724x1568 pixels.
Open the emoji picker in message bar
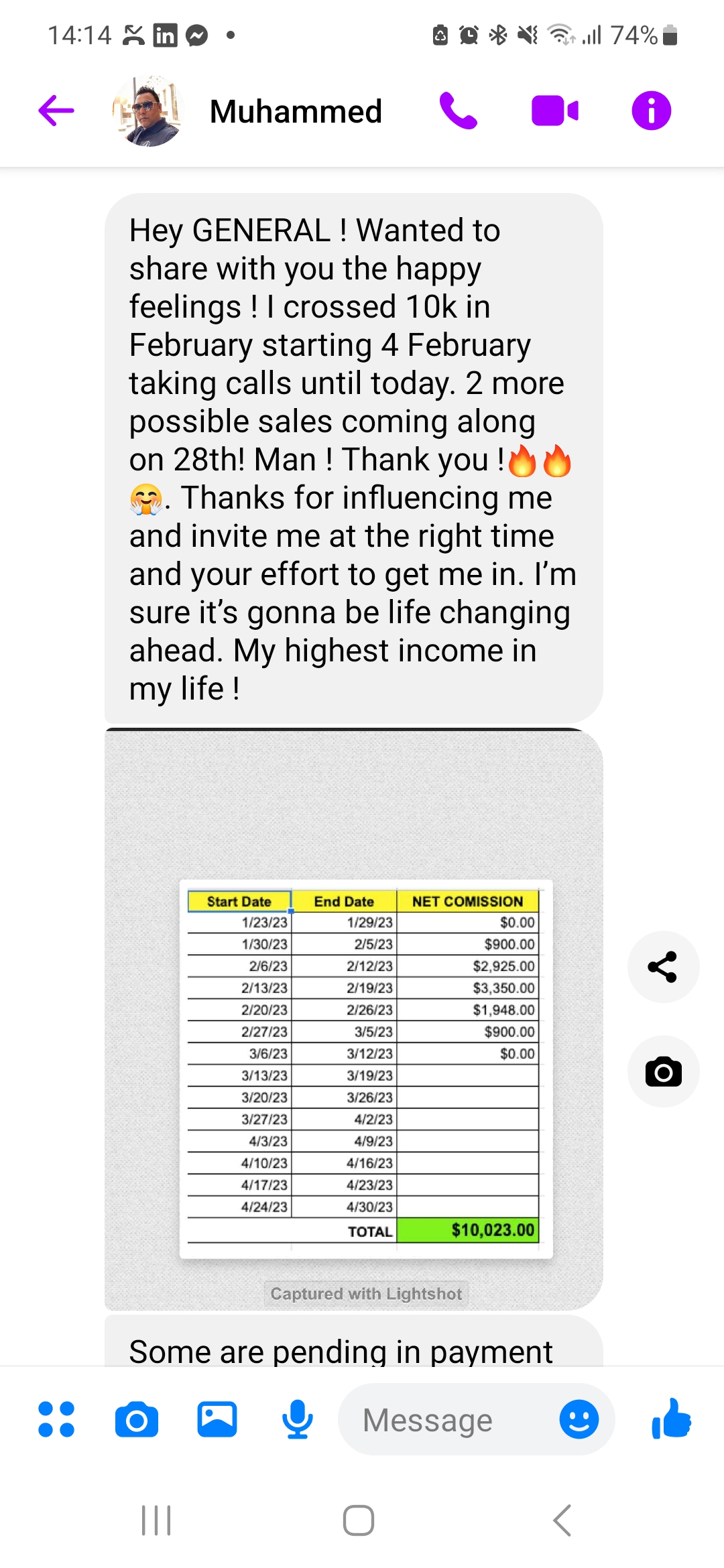(579, 1419)
